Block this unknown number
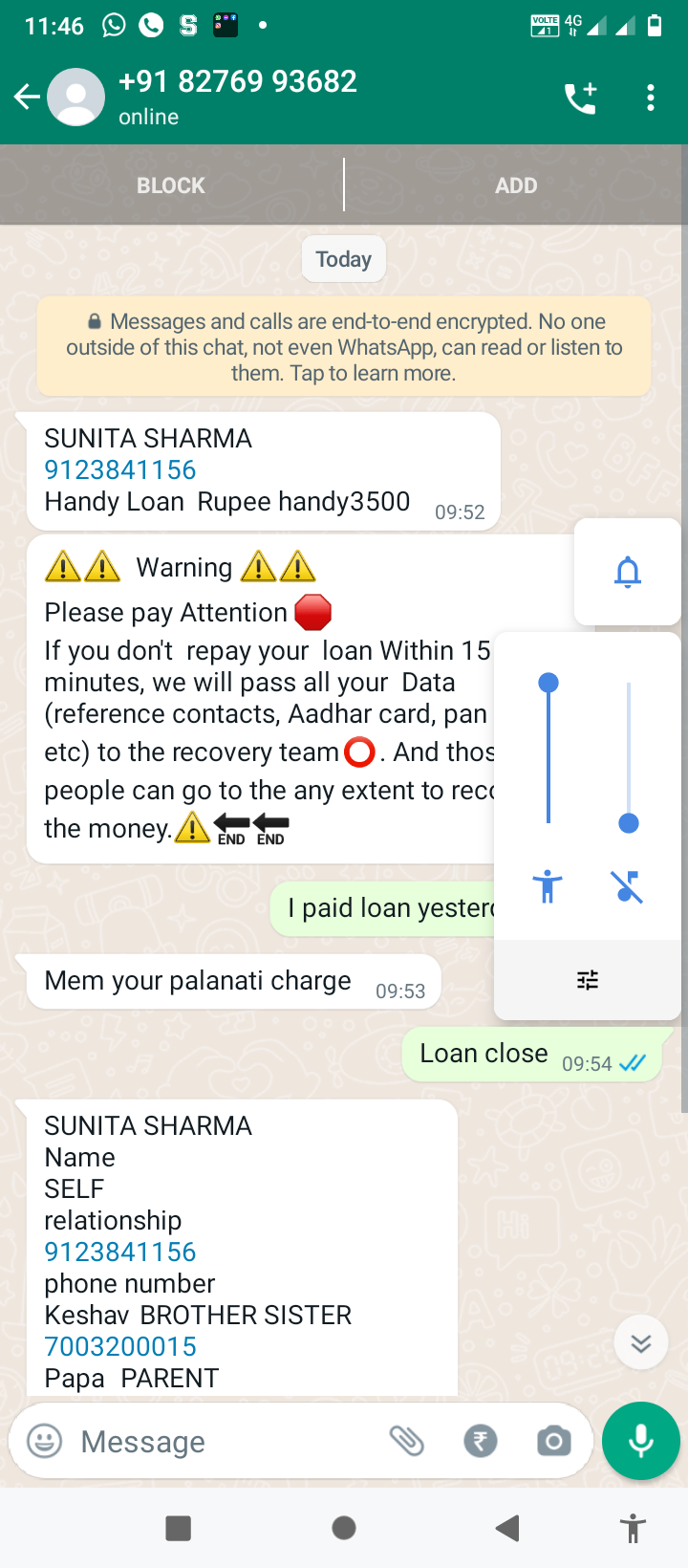The width and height of the screenshot is (688, 1568). point(171,185)
